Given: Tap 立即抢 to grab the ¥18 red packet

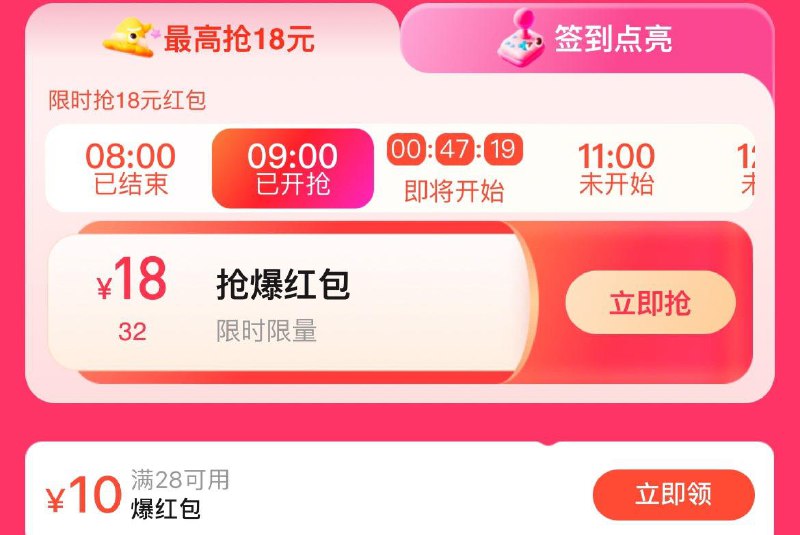Looking at the screenshot, I should [x=650, y=303].
